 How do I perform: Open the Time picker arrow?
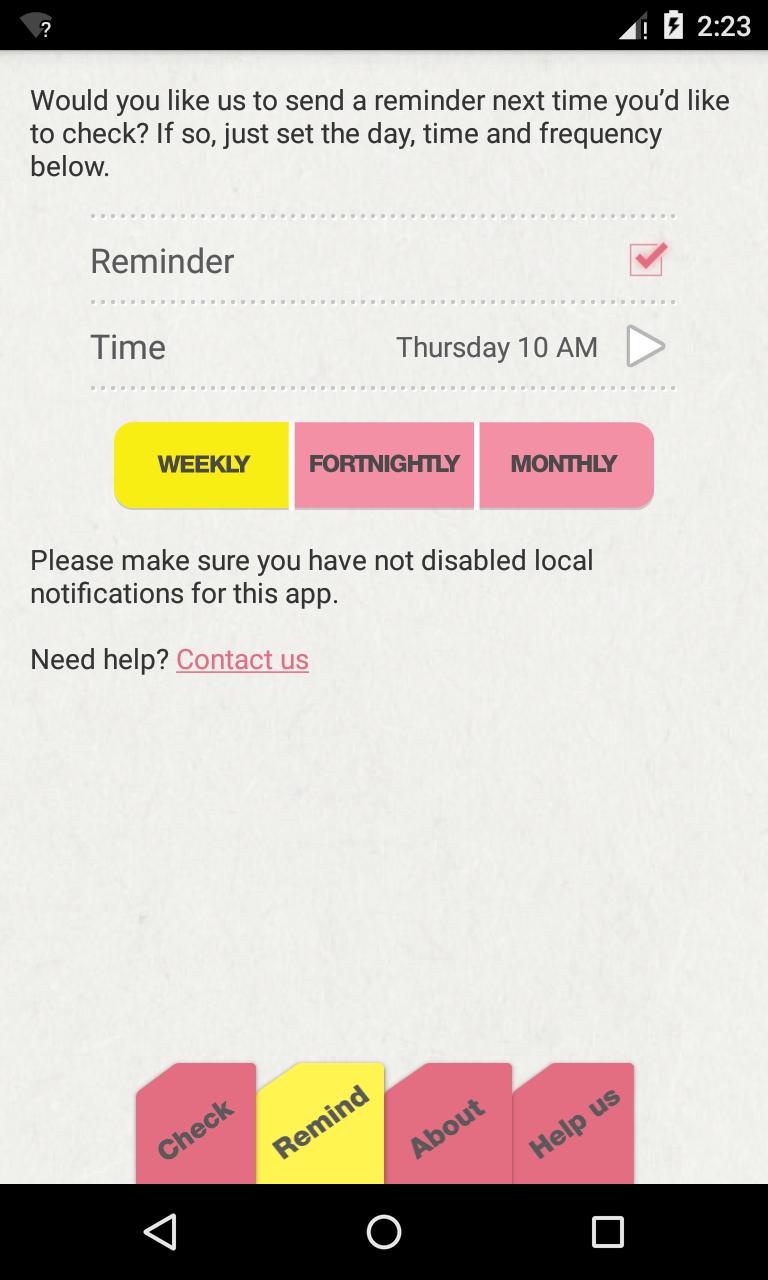coord(645,347)
